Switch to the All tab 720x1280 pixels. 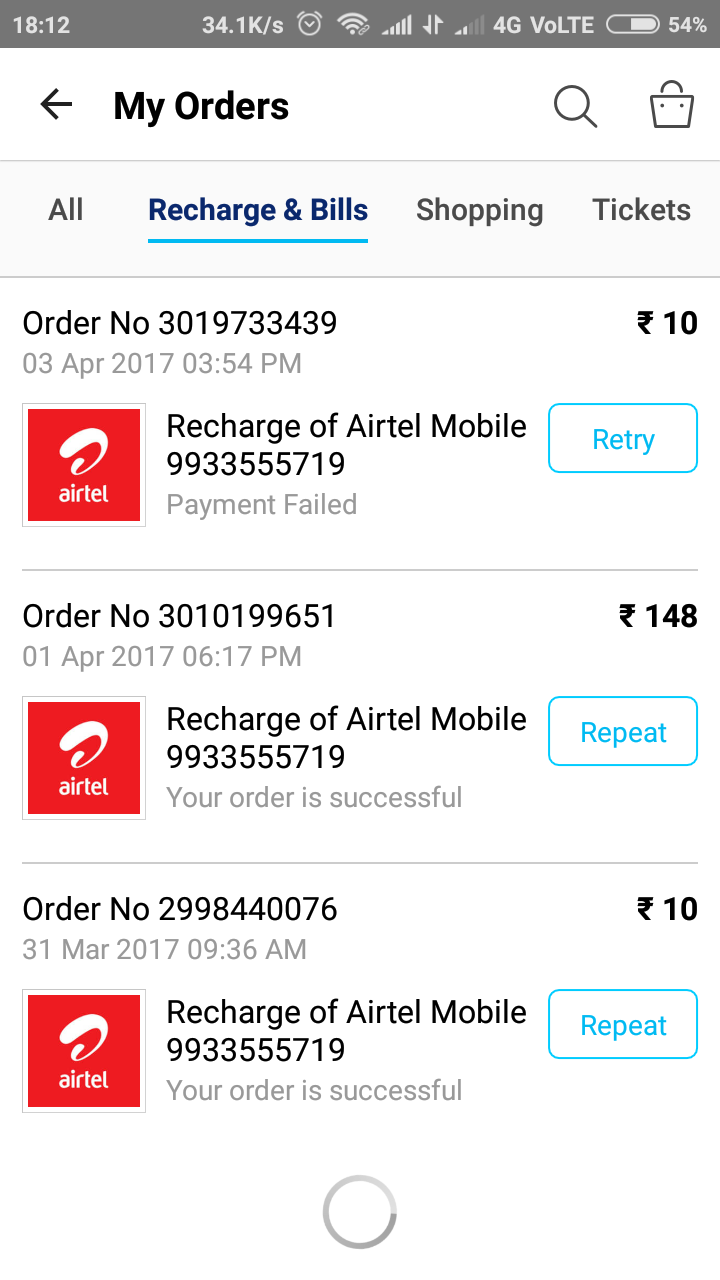[x=66, y=210]
